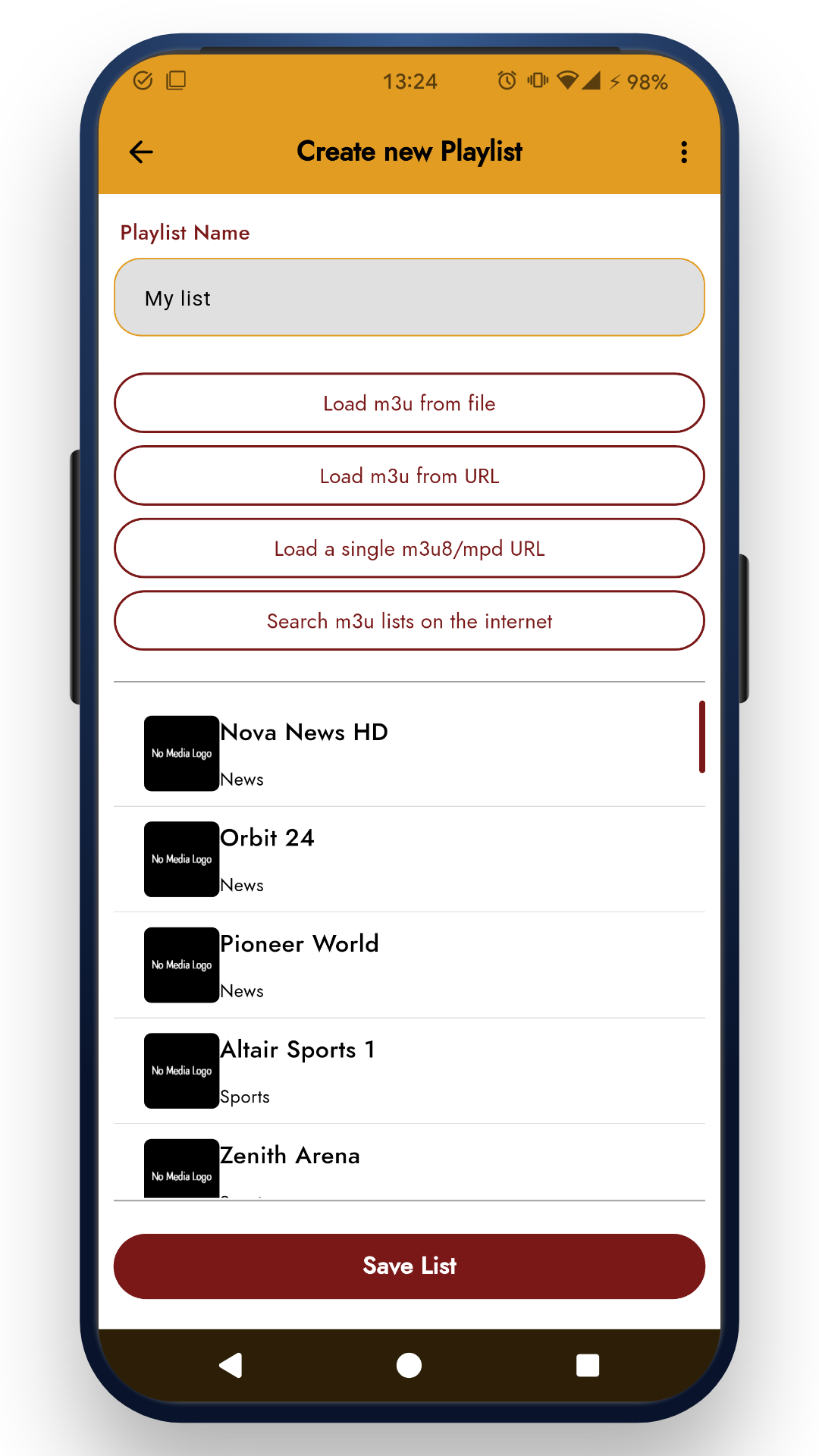Tap Load m3u from file
This screenshot has height=1456, width=819.
409,403
